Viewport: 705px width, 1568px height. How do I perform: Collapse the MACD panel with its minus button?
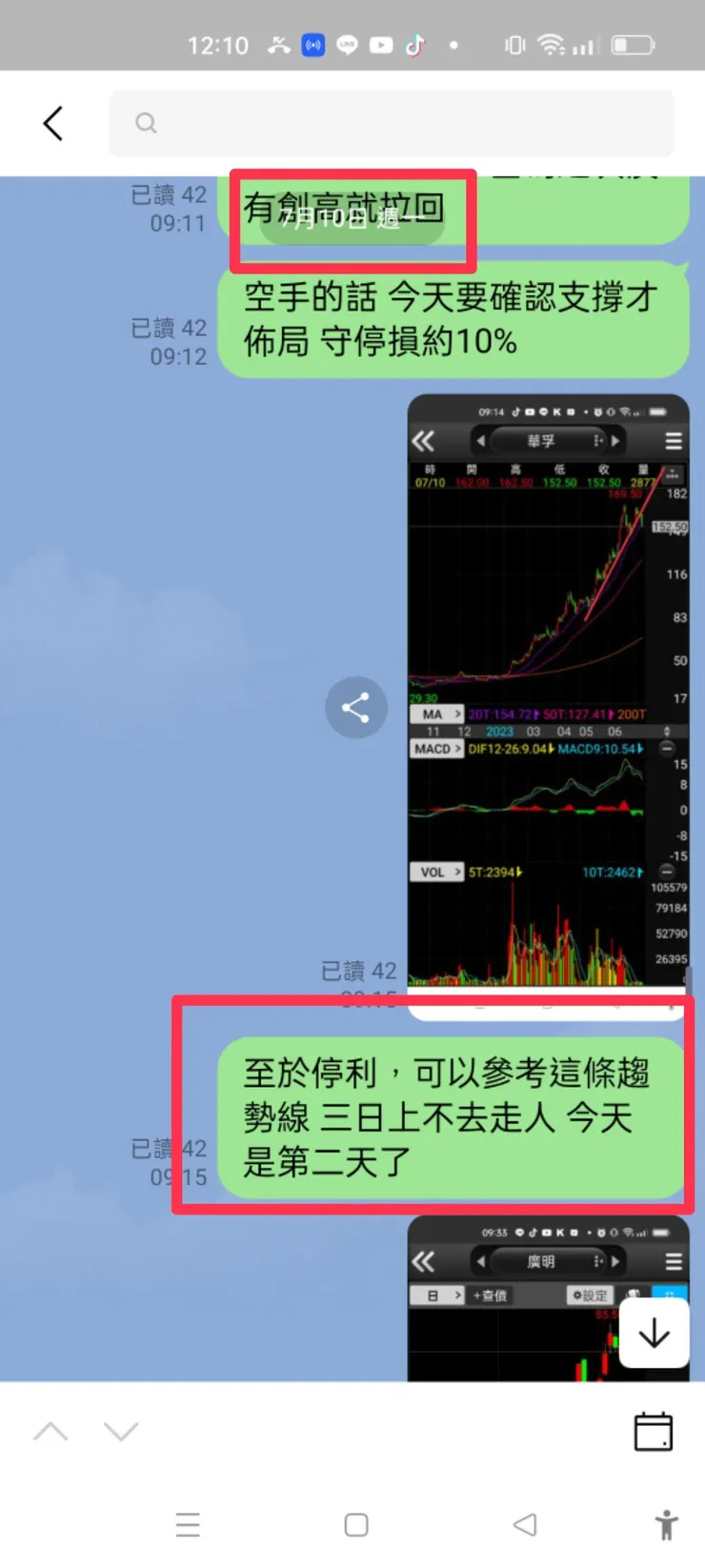669,747
